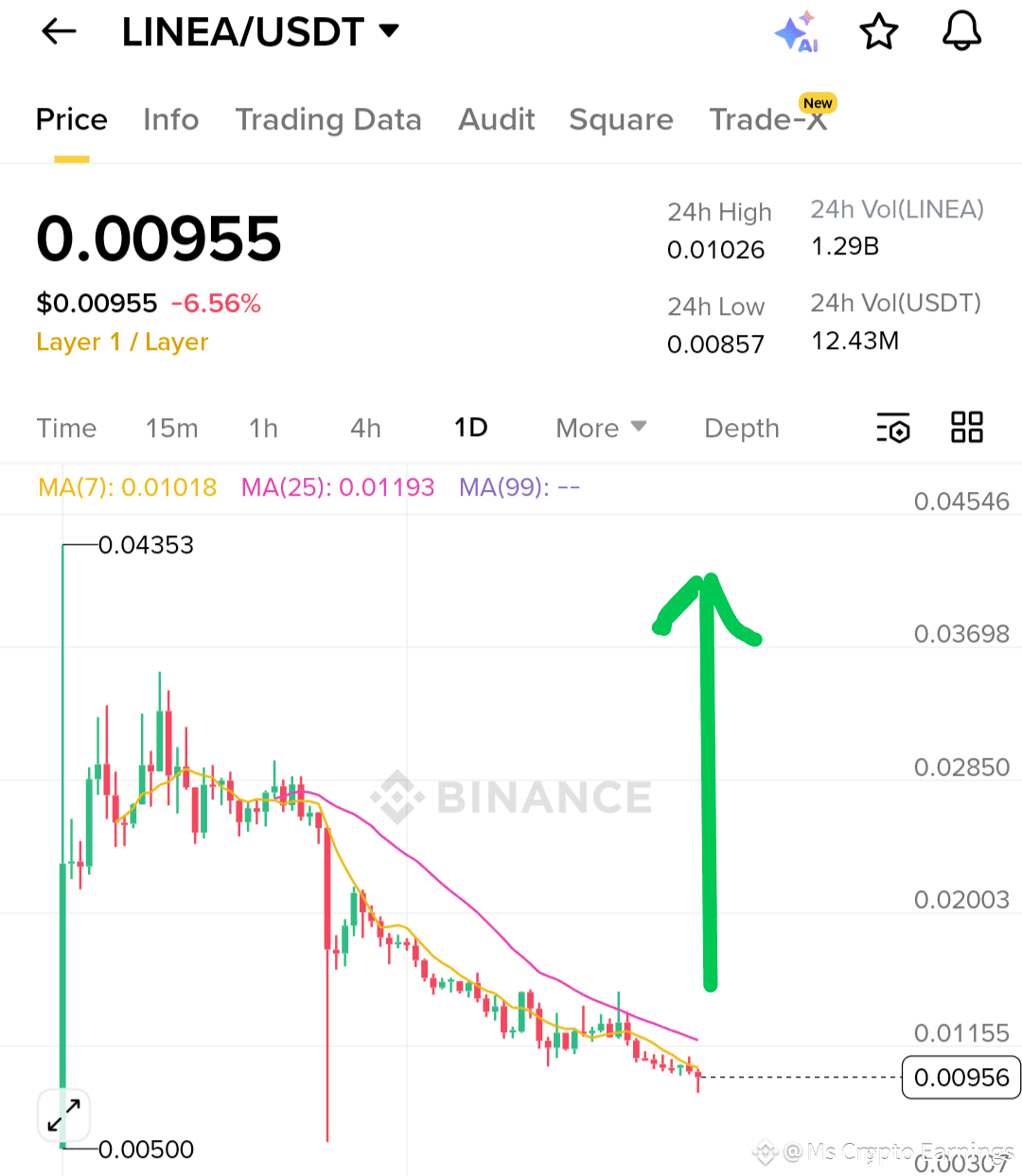Open price alert bell
The width and height of the screenshot is (1022, 1176).
coord(961,31)
